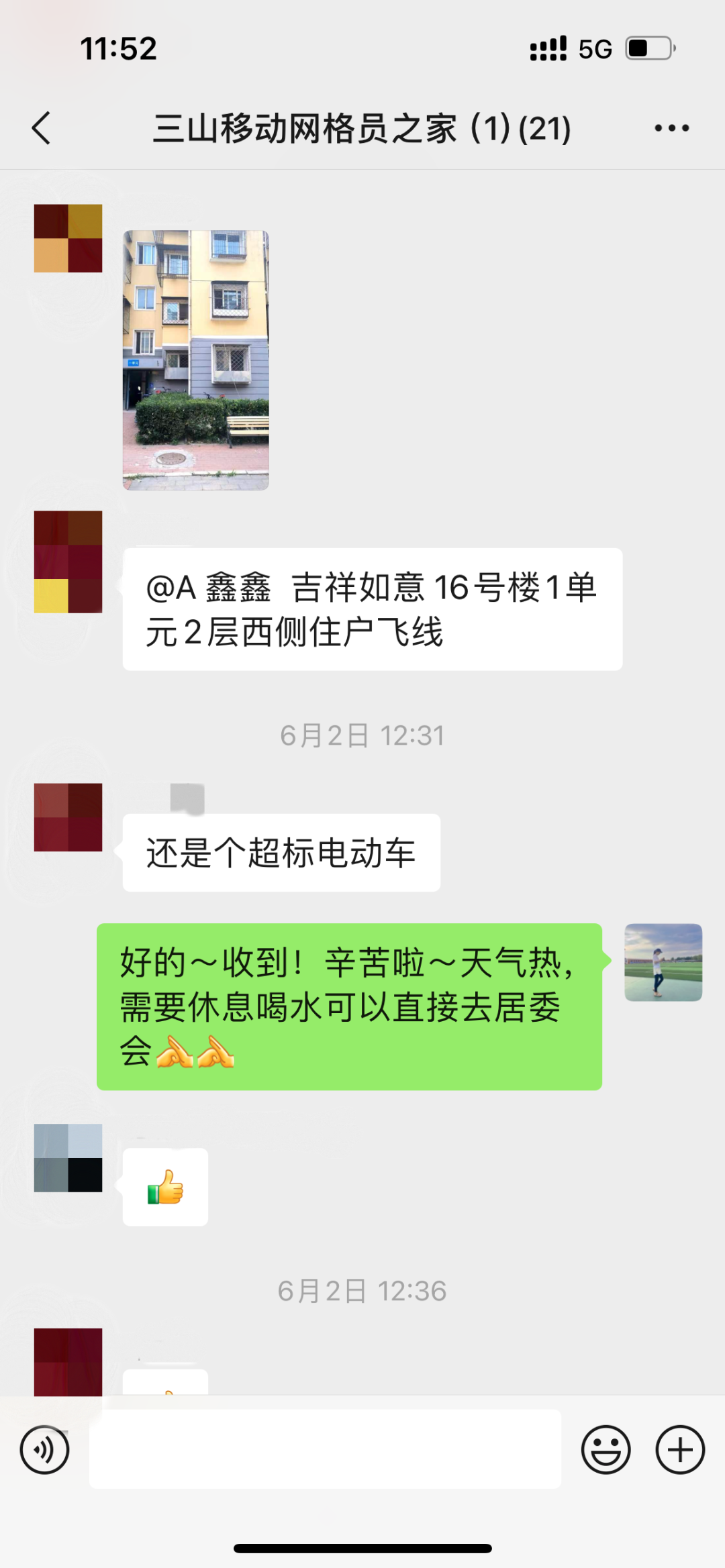Image resolution: width=725 pixels, height=1568 pixels.
Task: Open the plus attachment menu
Action: click(x=679, y=1450)
